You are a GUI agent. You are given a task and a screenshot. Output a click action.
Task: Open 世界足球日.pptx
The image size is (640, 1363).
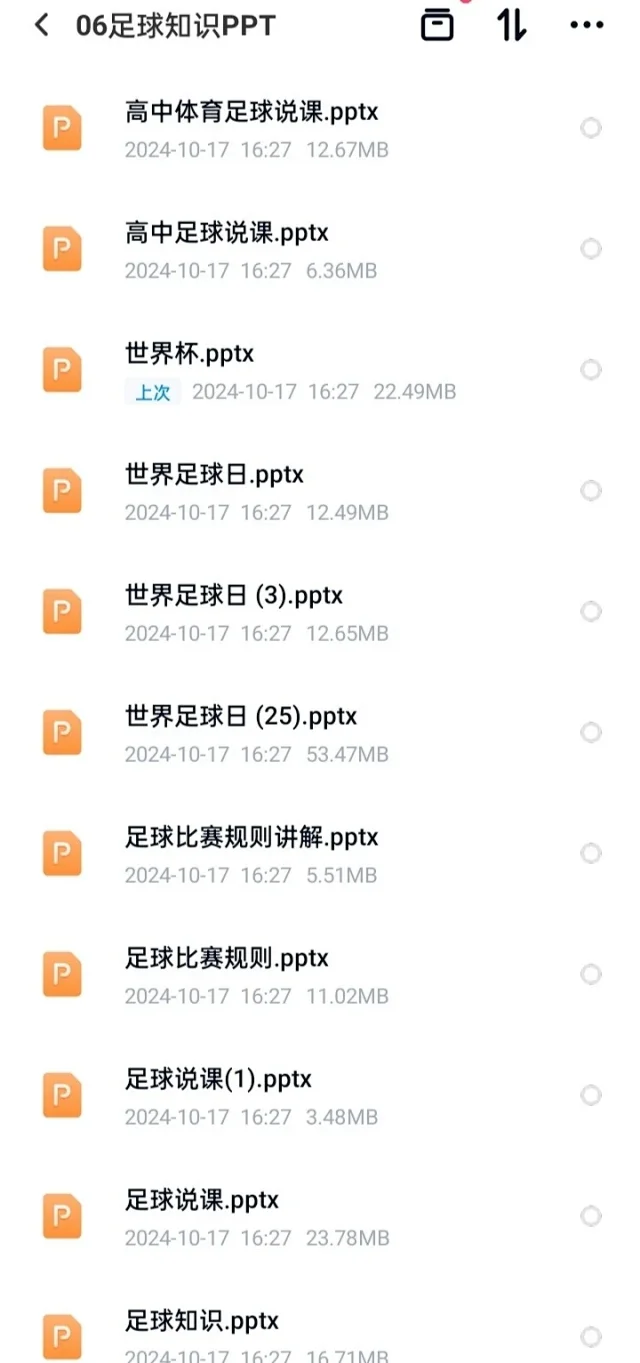coord(214,475)
